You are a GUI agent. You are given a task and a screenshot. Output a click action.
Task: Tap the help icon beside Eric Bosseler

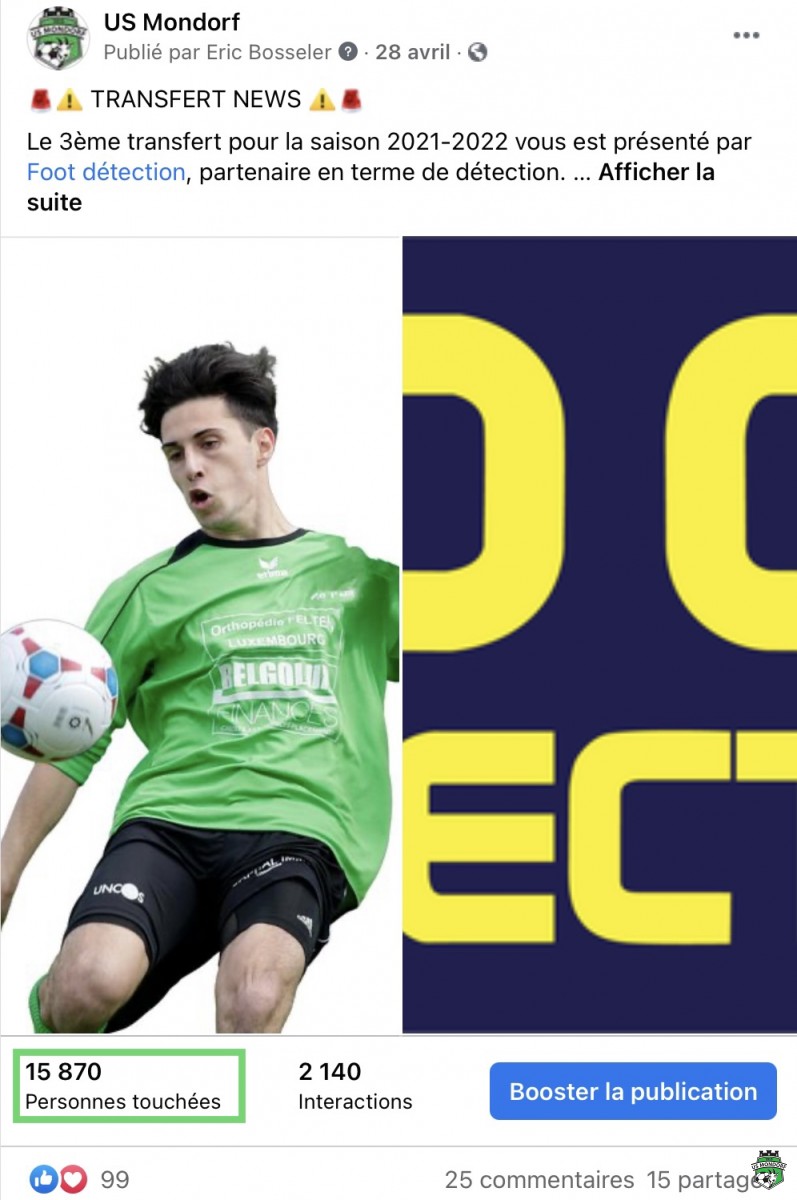(348, 52)
